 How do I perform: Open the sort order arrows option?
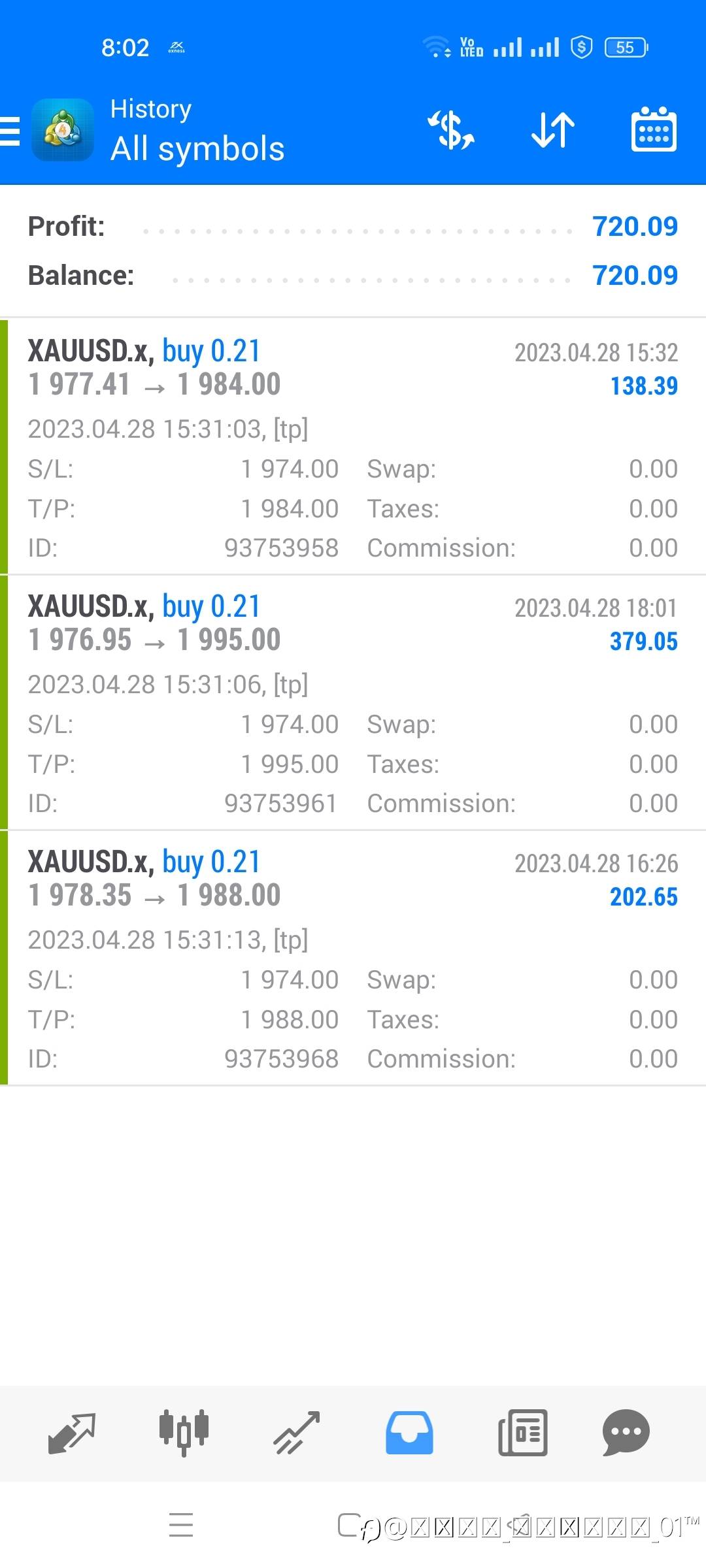(553, 130)
